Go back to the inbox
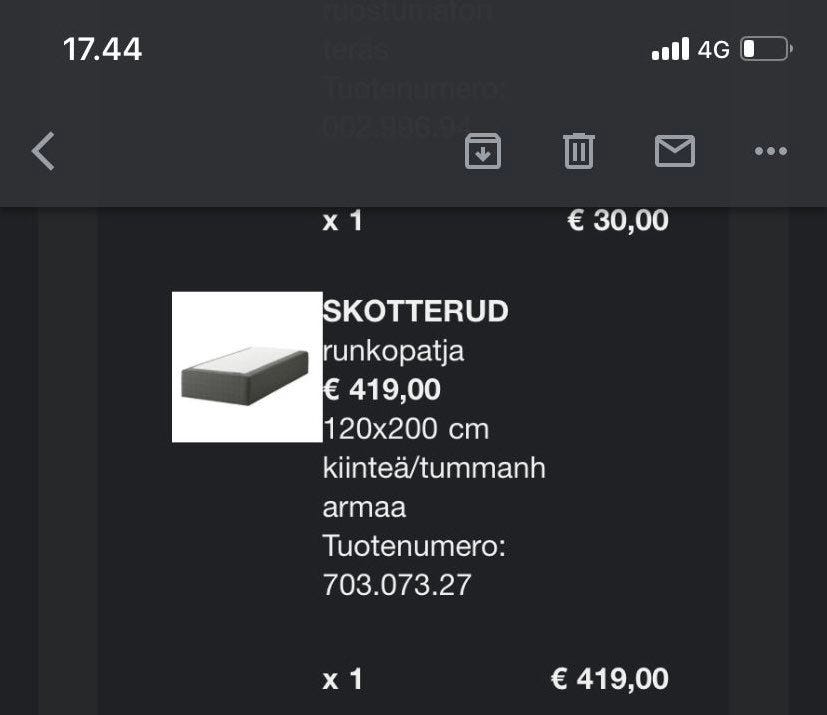Image resolution: width=827 pixels, height=715 pixels. tap(43, 151)
